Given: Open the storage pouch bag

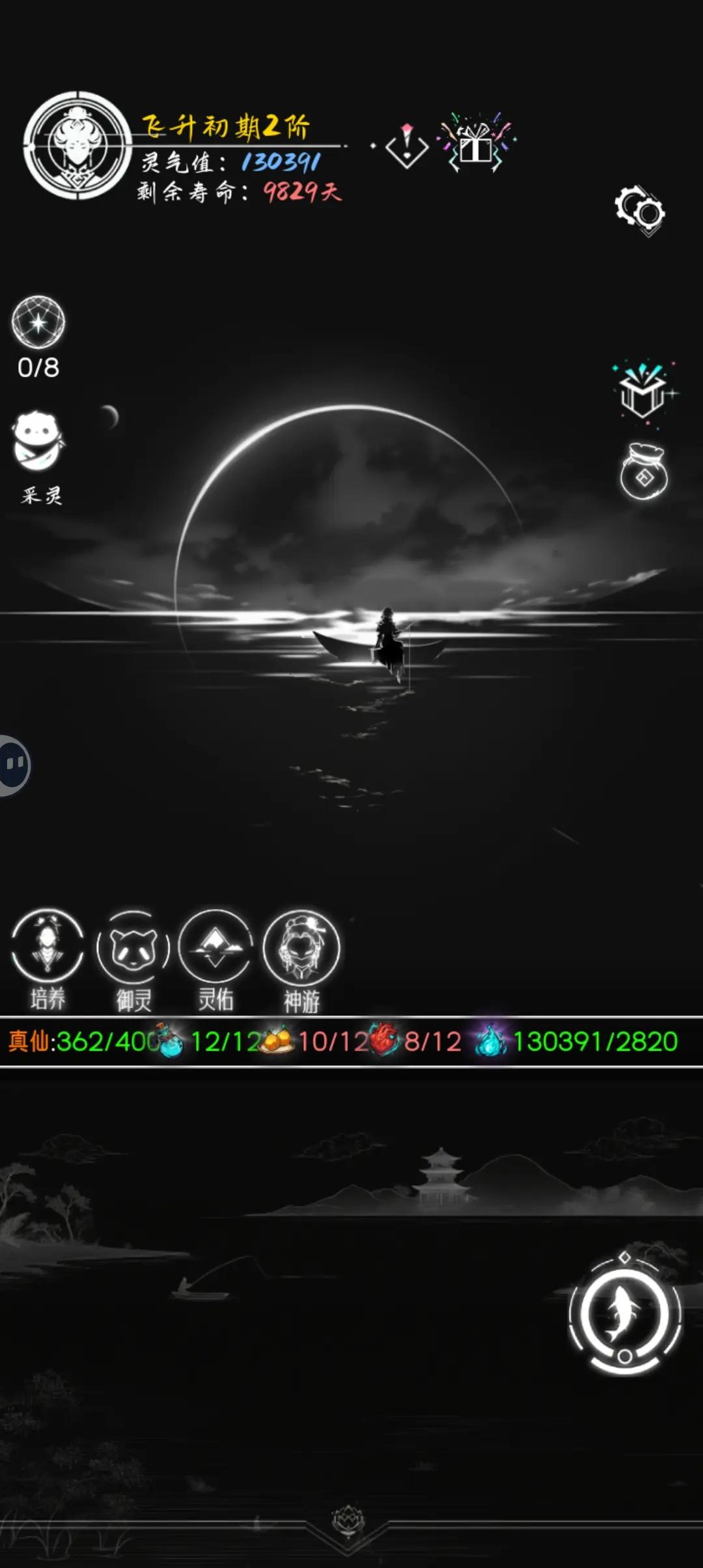Looking at the screenshot, I should (x=644, y=471).
